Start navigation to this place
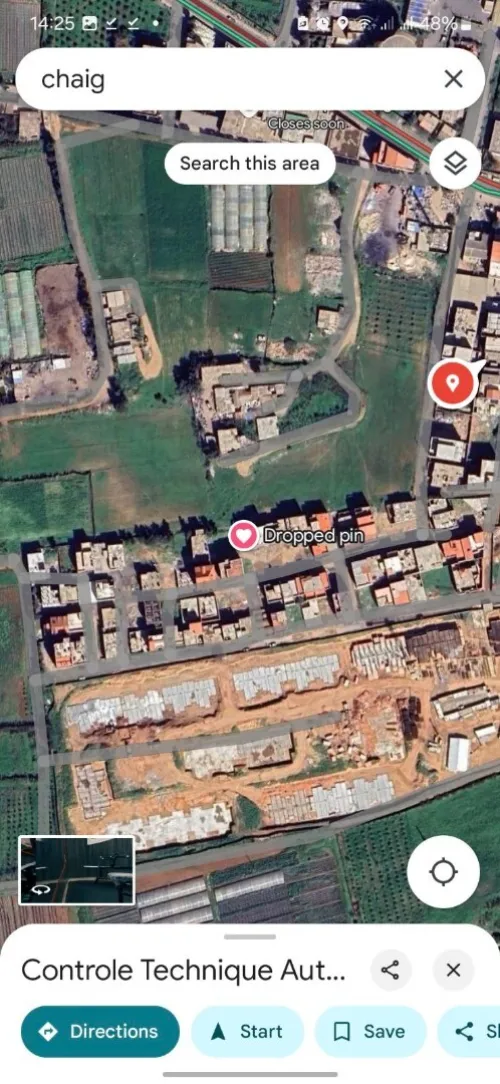500x1084 pixels. click(248, 1031)
